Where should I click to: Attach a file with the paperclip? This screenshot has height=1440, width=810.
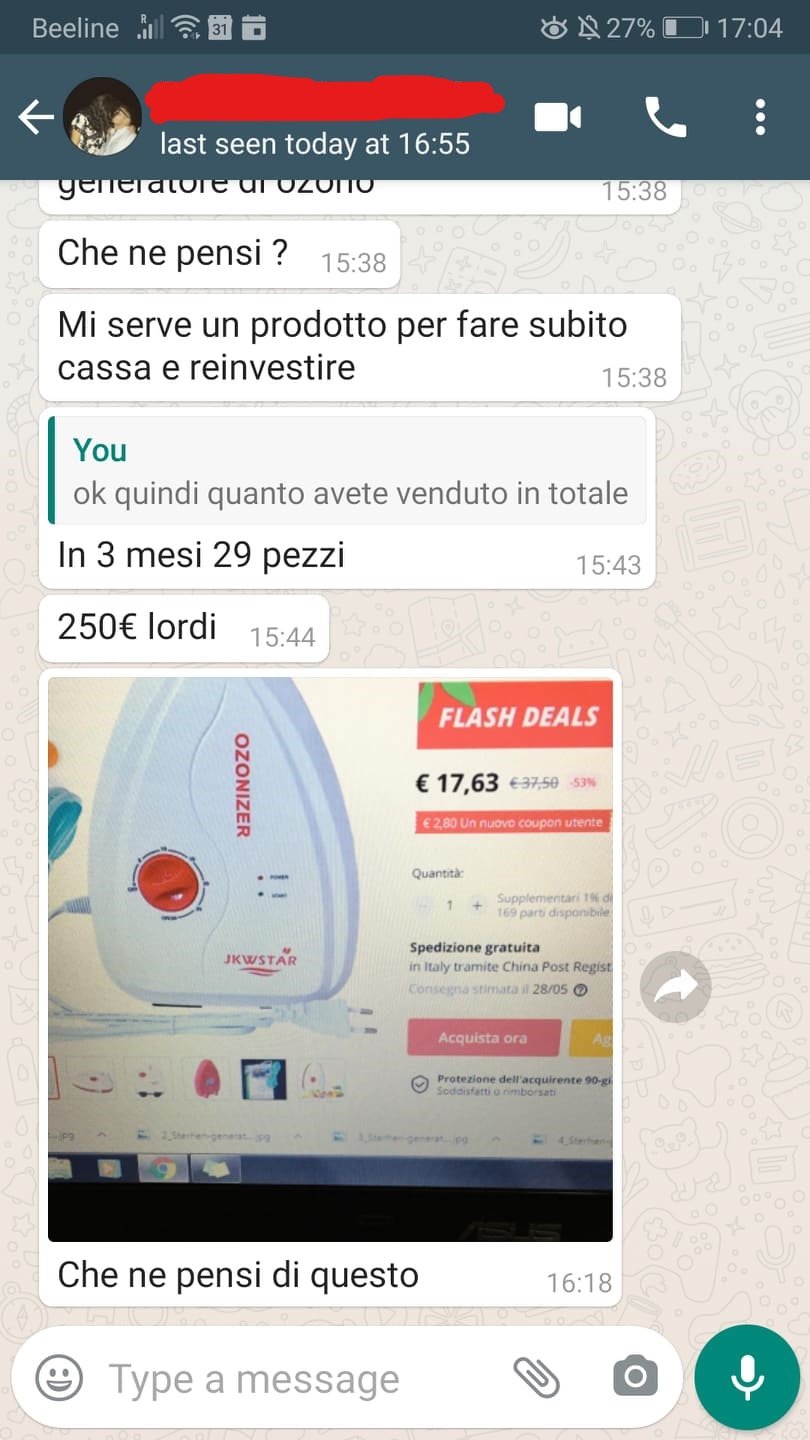(536, 1378)
